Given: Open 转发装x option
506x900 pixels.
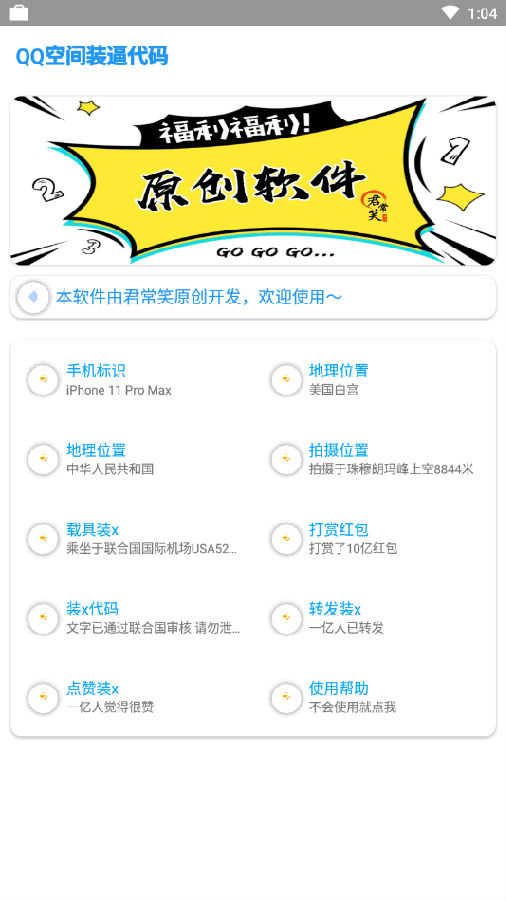Looking at the screenshot, I should click(x=374, y=618).
